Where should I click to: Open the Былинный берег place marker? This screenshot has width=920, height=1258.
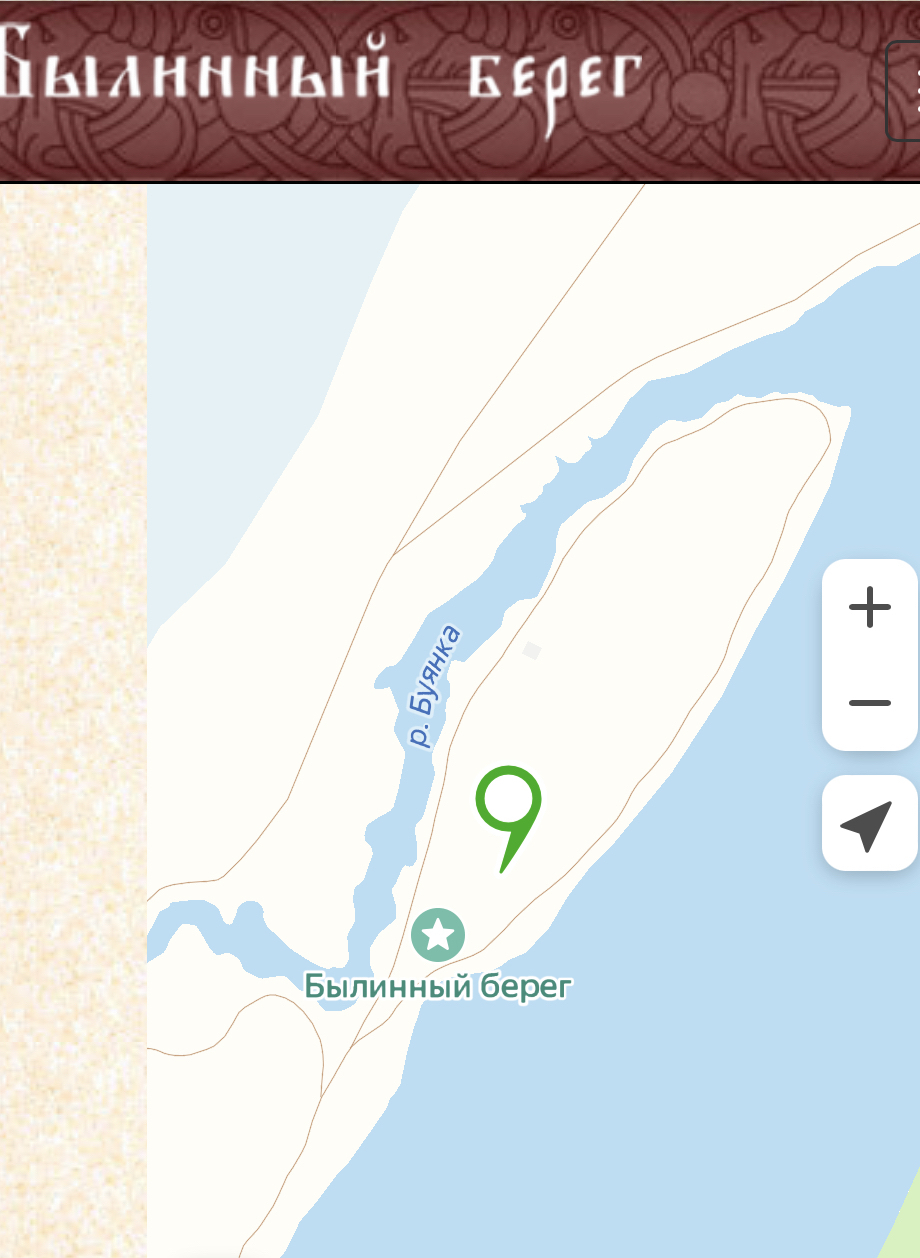click(x=438, y=935)
